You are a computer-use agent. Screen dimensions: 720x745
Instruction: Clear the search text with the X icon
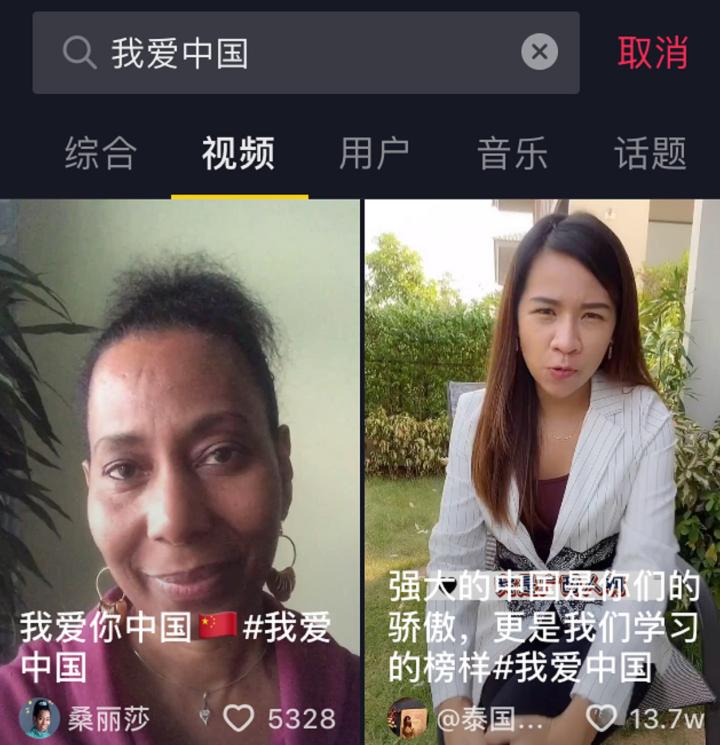click(x=539, y=52)
